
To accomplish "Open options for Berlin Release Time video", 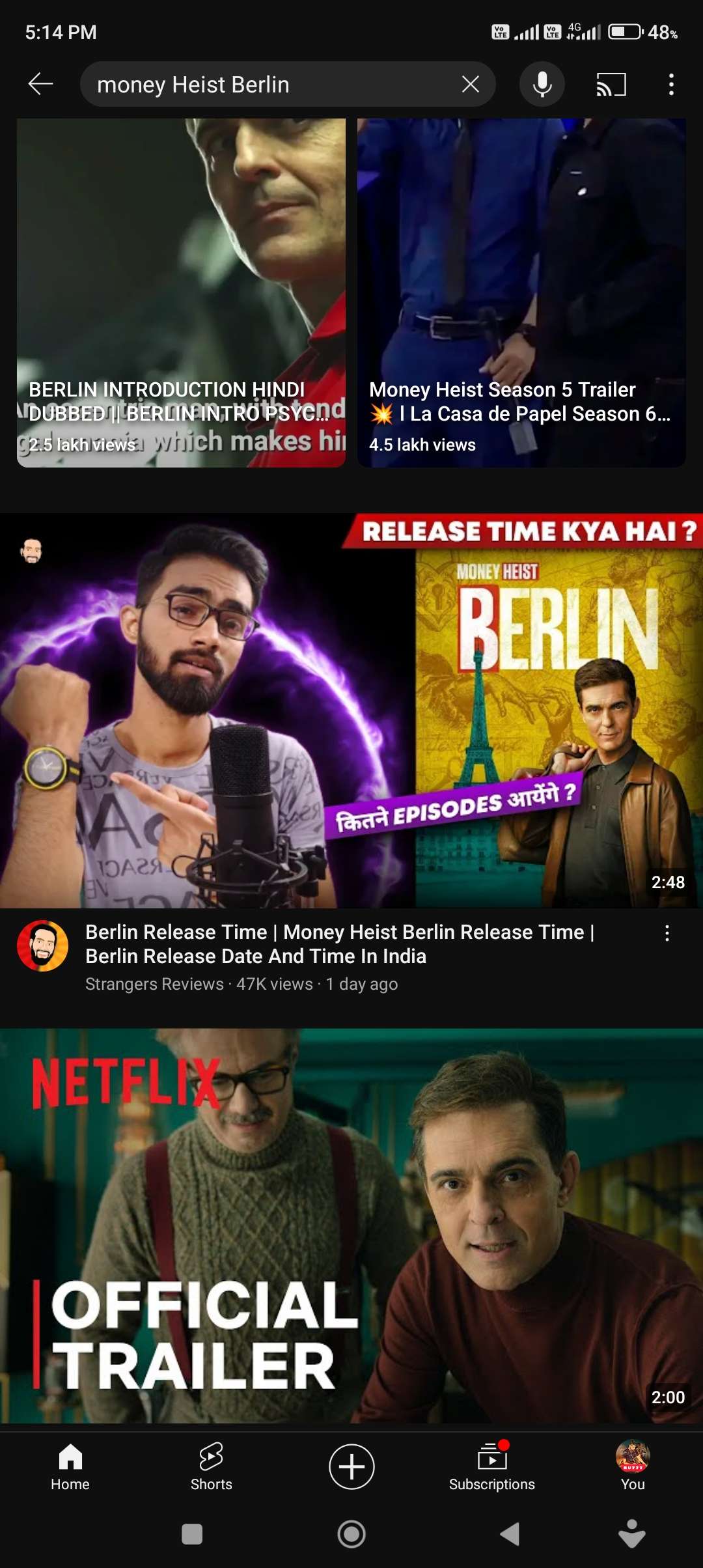I will [667, 933].
